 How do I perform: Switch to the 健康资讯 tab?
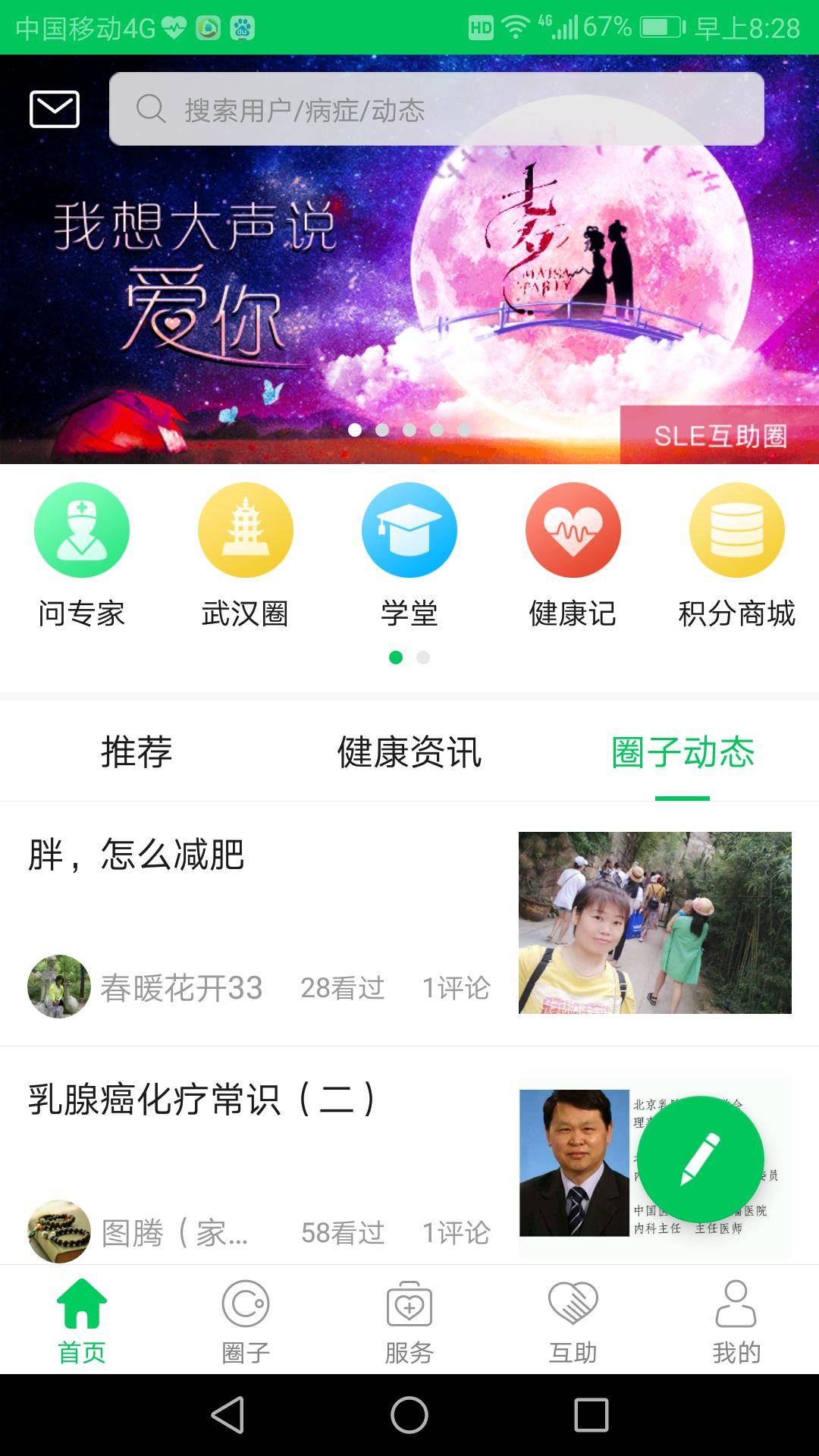409,752
